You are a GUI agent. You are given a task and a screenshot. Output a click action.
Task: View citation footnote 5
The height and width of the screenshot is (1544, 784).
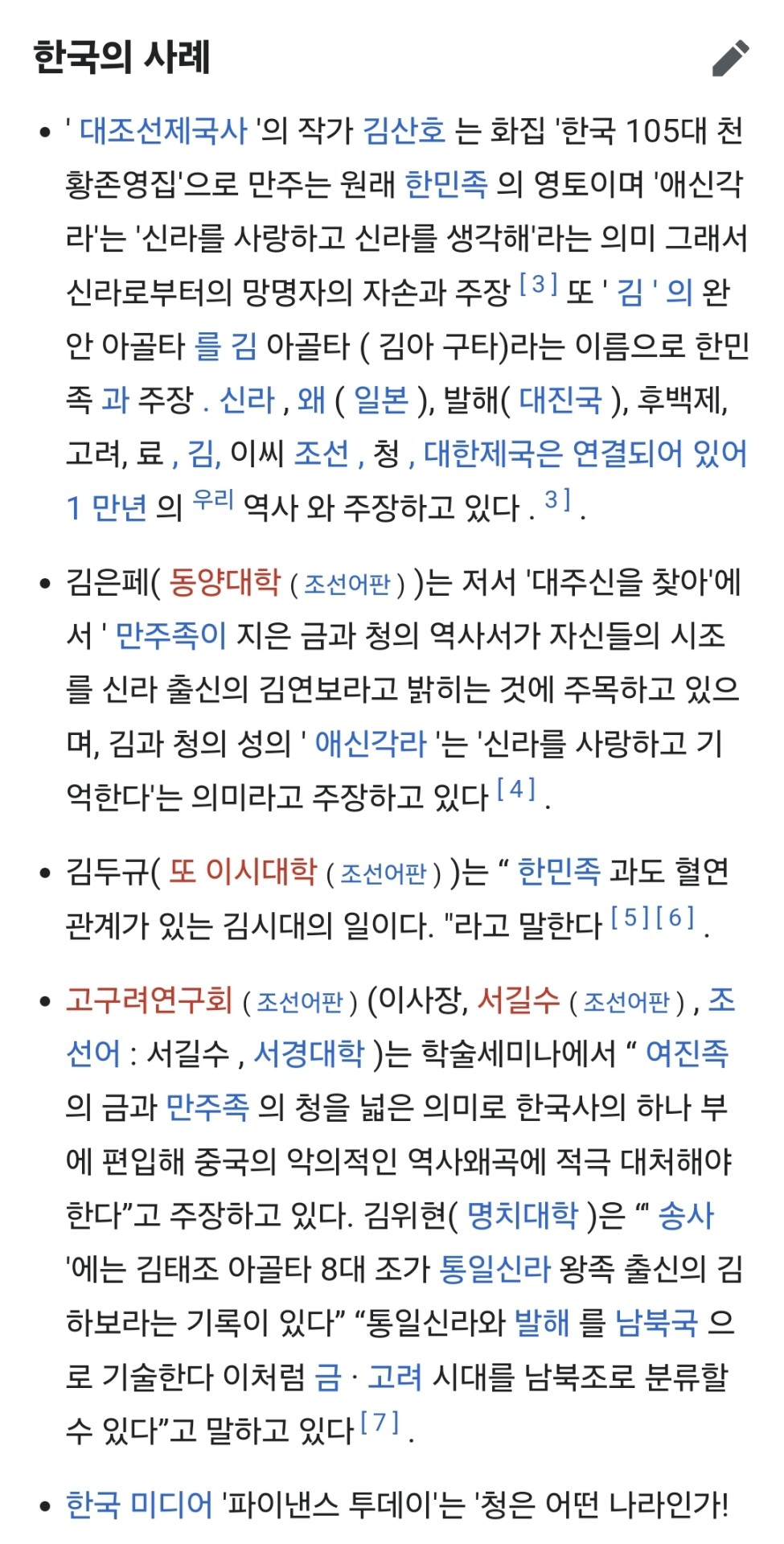(x=630, y=917)
